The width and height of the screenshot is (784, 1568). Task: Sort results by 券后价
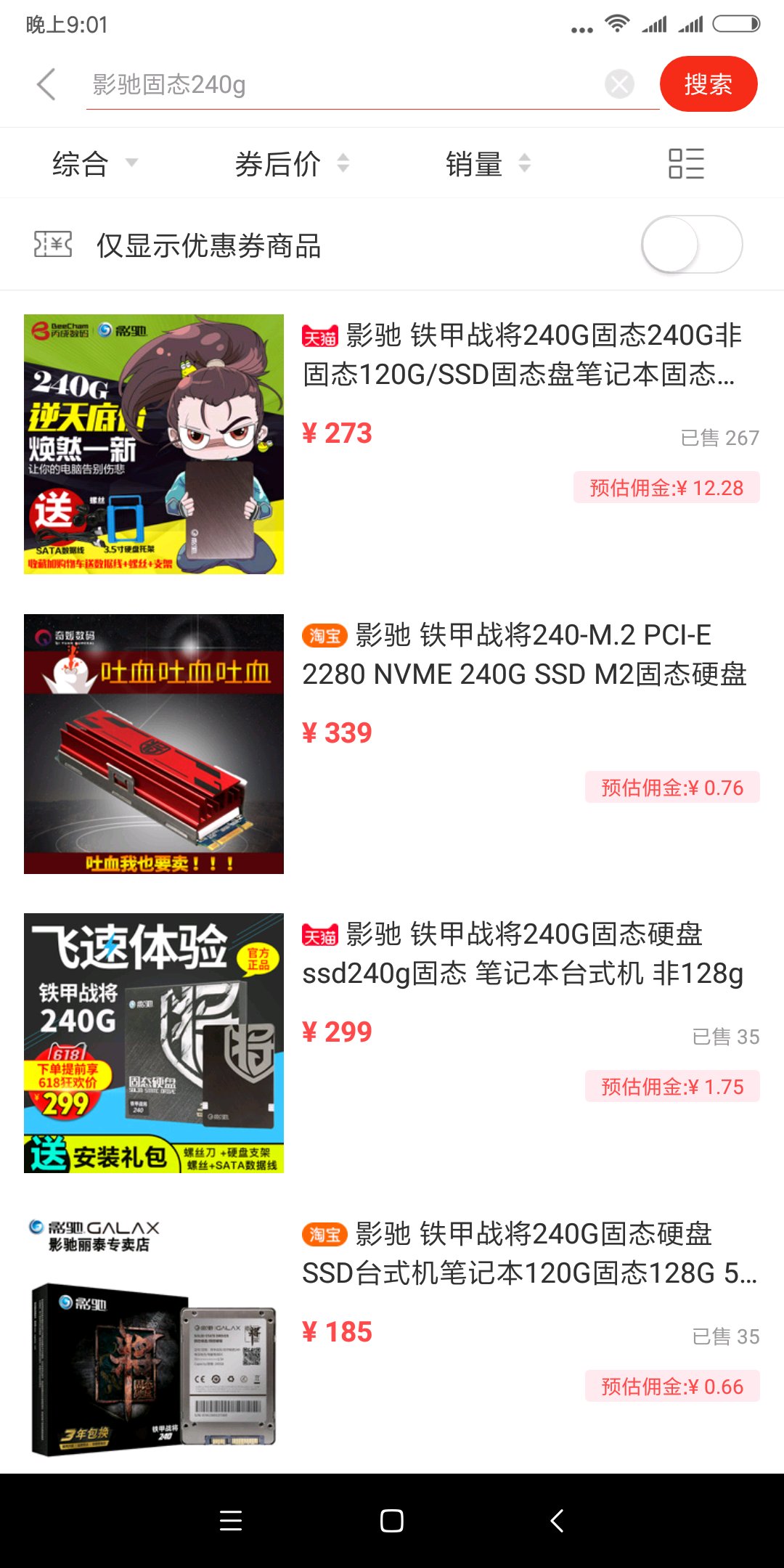(x=290, y=164)
